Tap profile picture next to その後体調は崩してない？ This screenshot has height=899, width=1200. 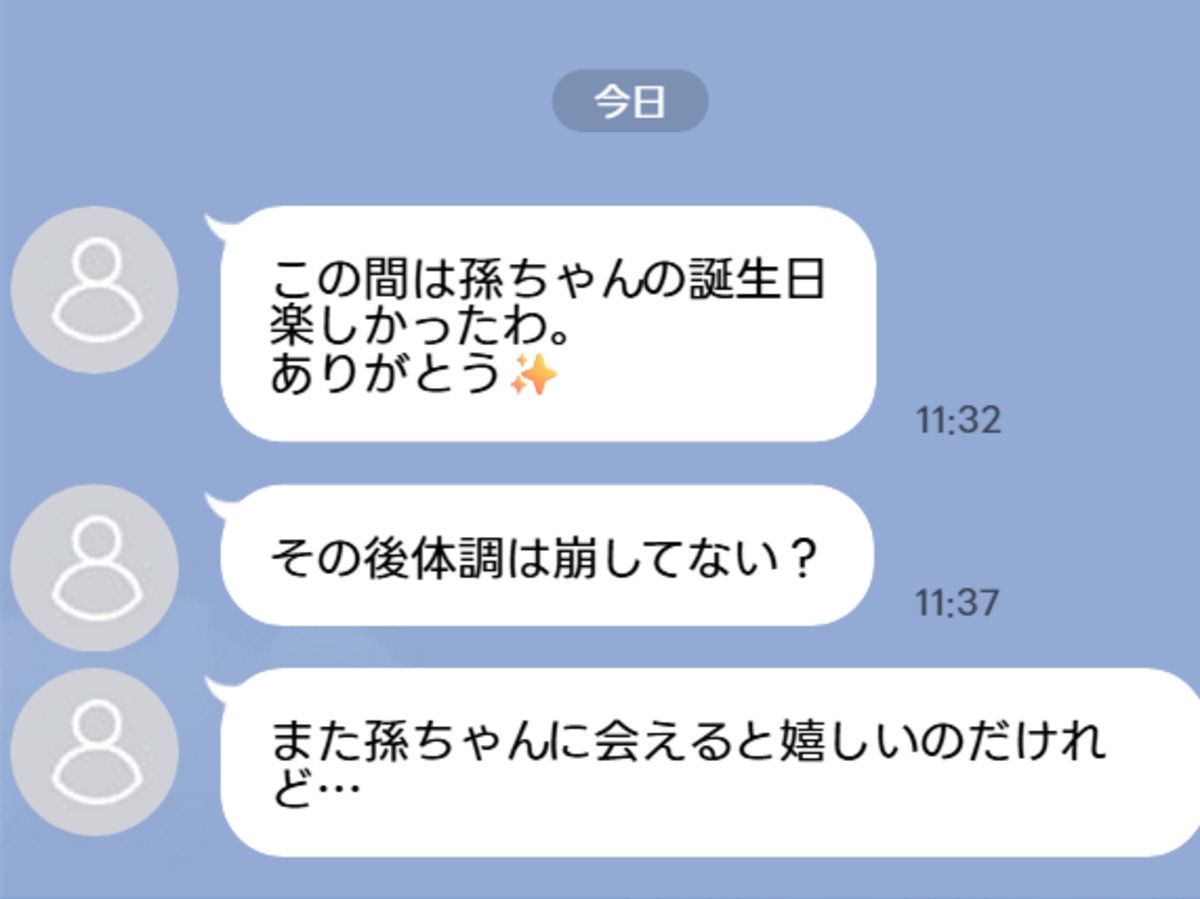tap(95, 568)
